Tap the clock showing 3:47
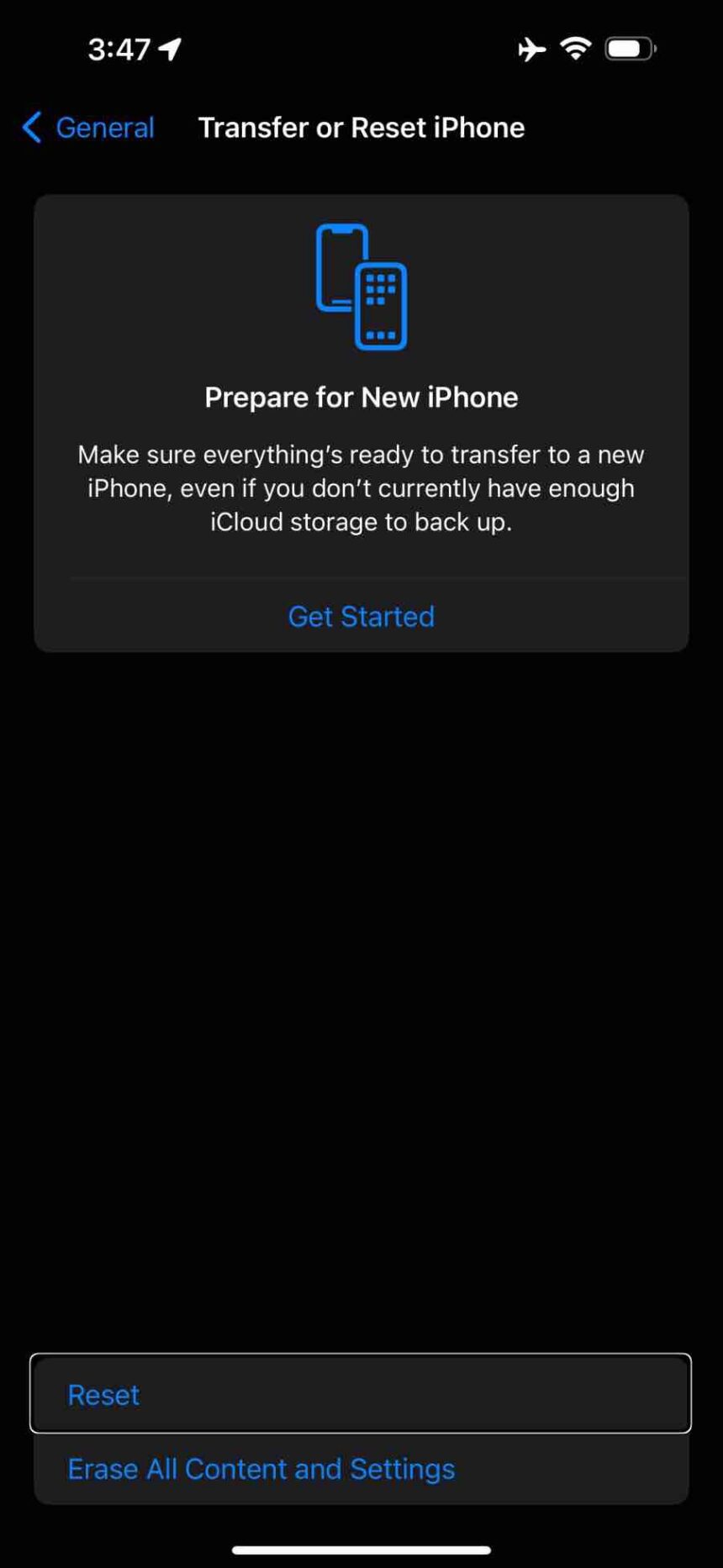723x1568 pixels. (x=118, y=48)
